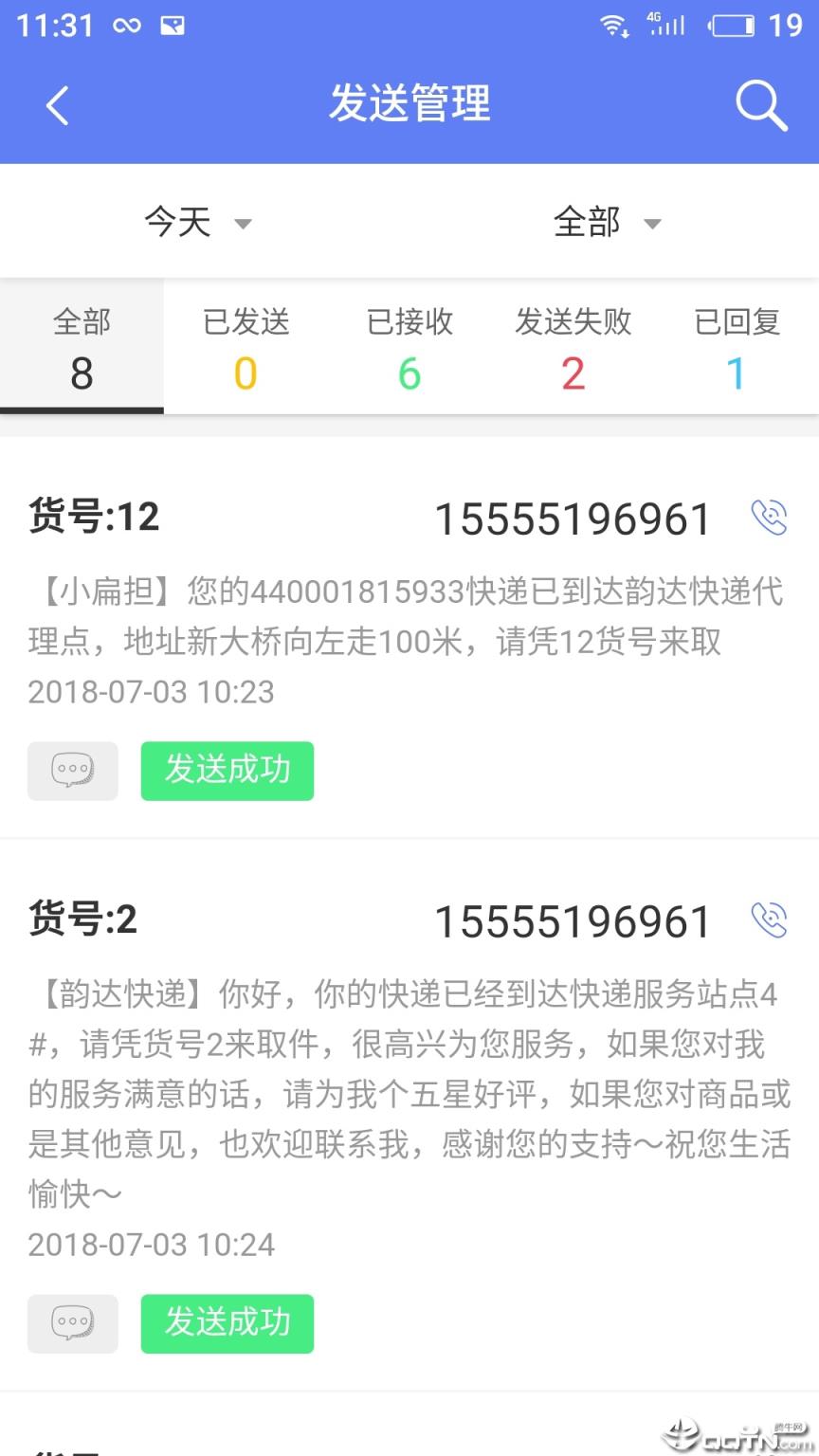
Task: Switch to the 发送失败 tab
Action: (573, 346)
